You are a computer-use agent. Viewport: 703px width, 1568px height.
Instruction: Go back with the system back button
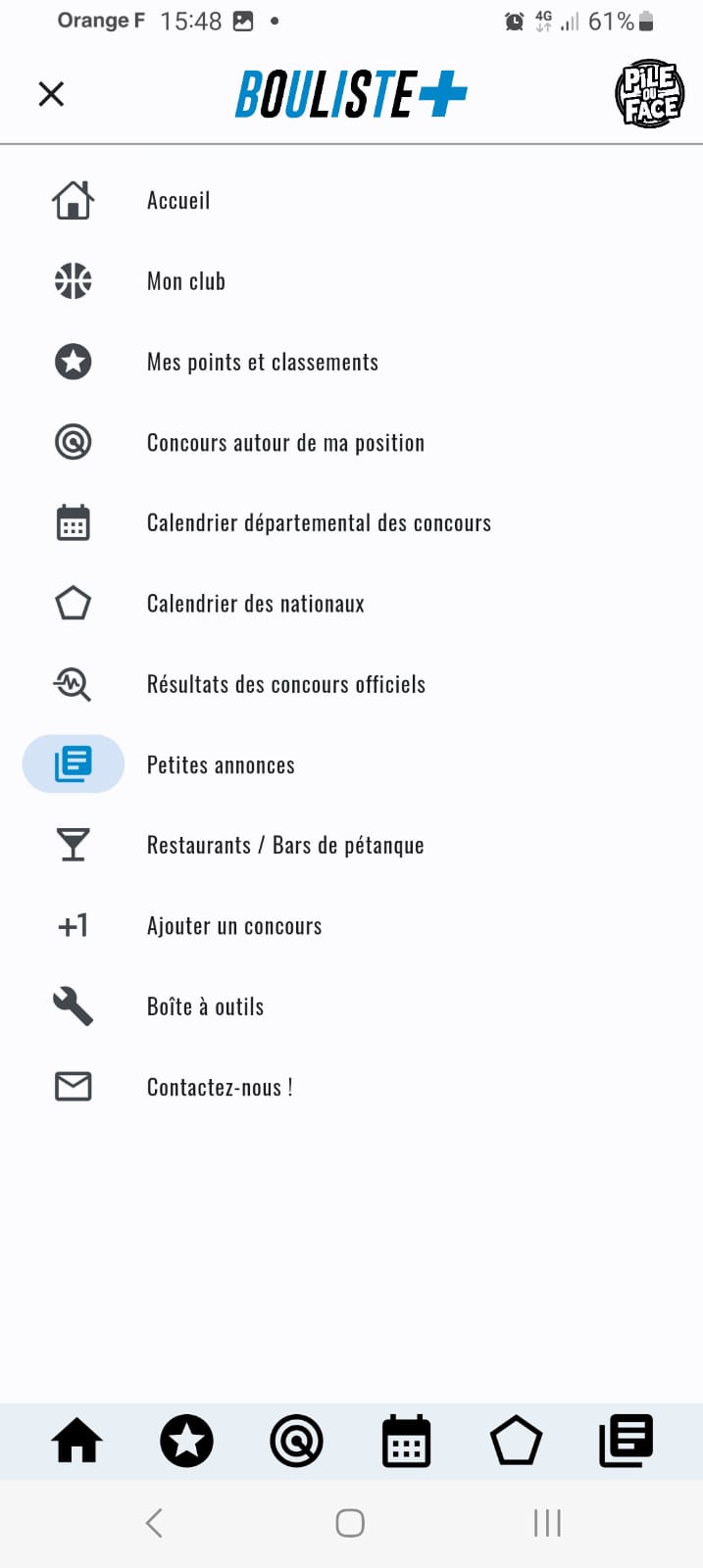[154, 1523]
